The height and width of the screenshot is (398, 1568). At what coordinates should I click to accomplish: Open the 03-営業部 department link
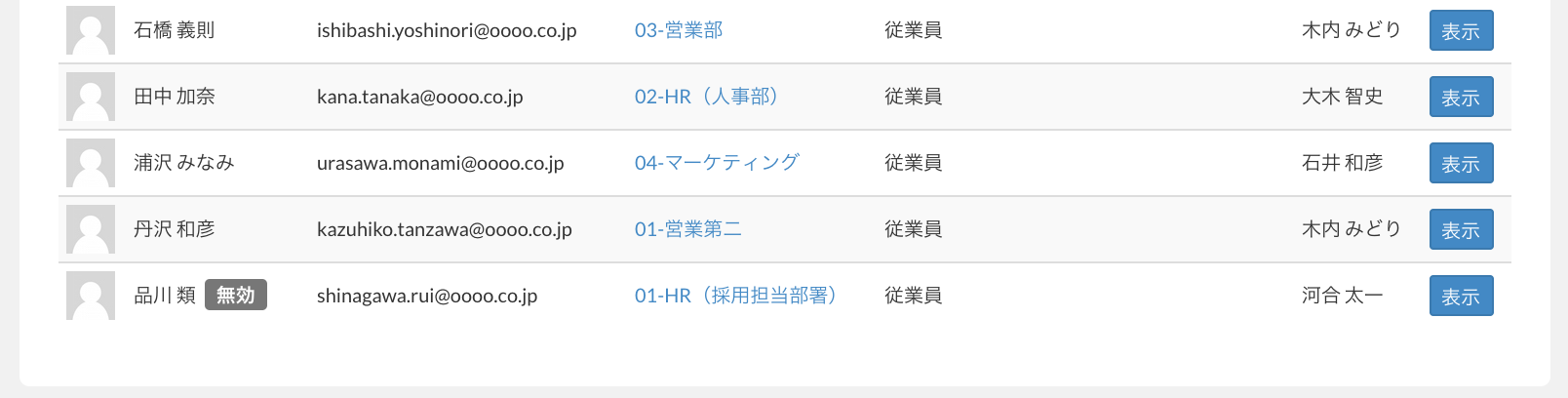point(679,30)
